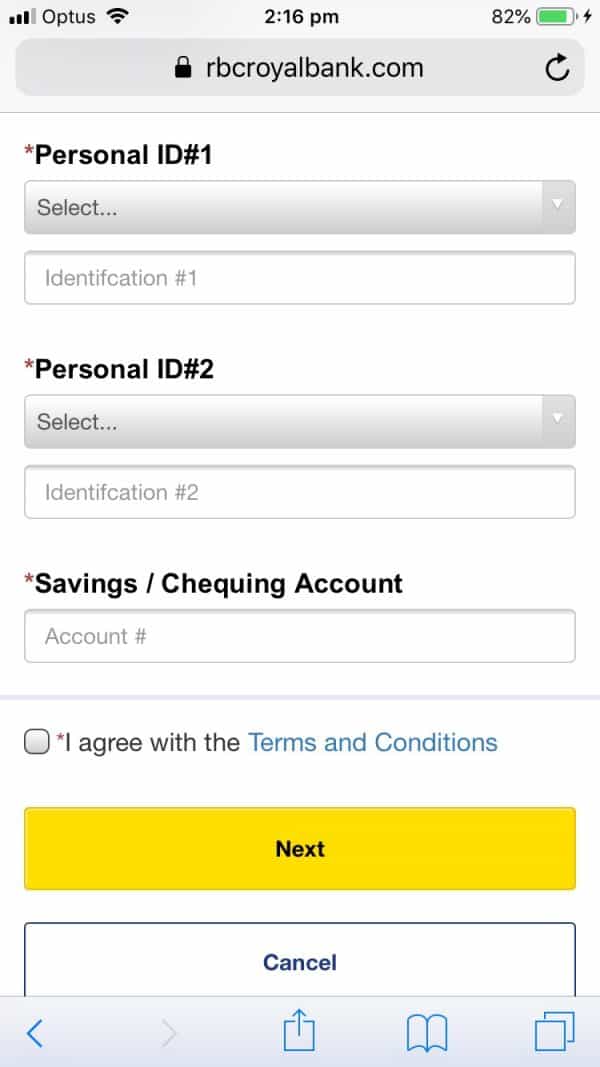
Task: Show open Safari tabs
Action: 555,1032
